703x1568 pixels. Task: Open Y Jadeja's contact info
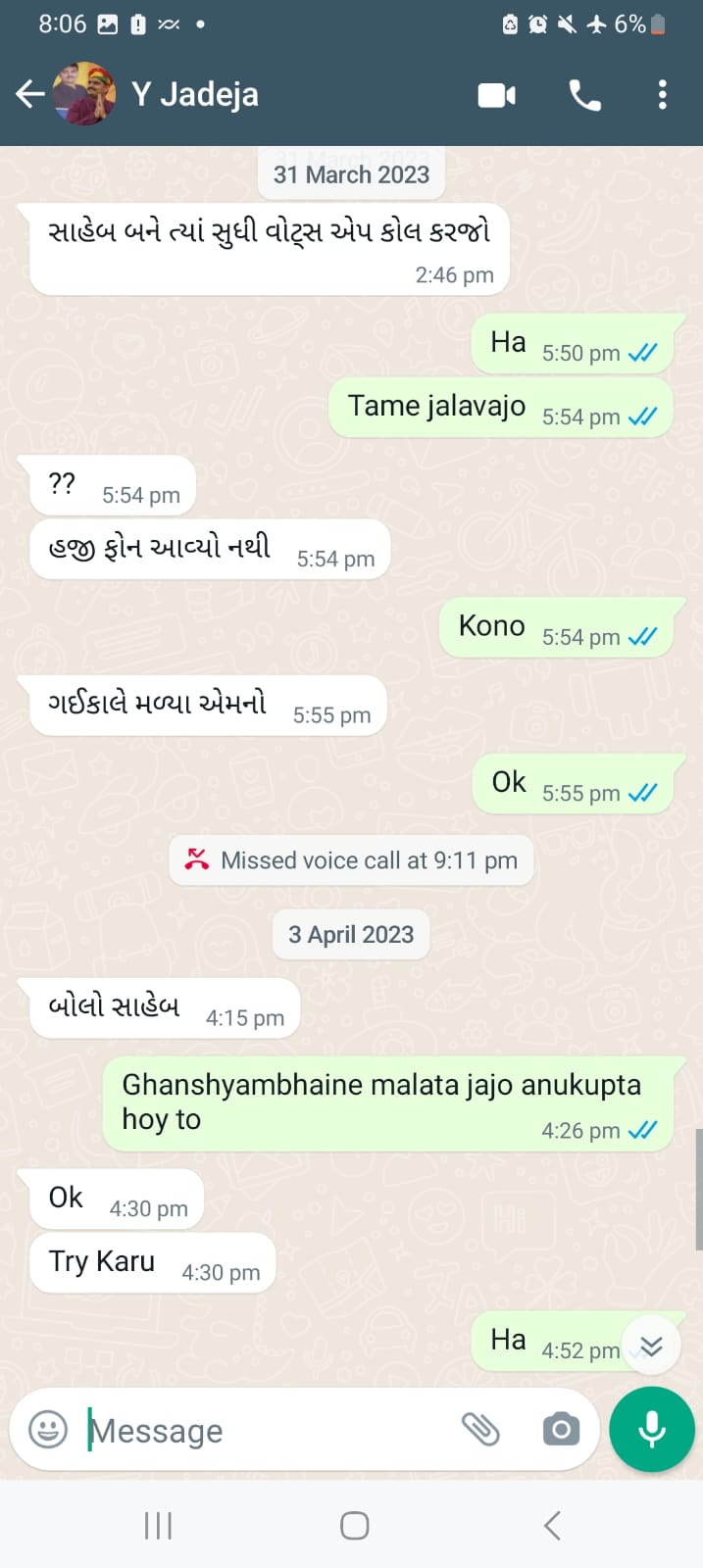point(195,94)
